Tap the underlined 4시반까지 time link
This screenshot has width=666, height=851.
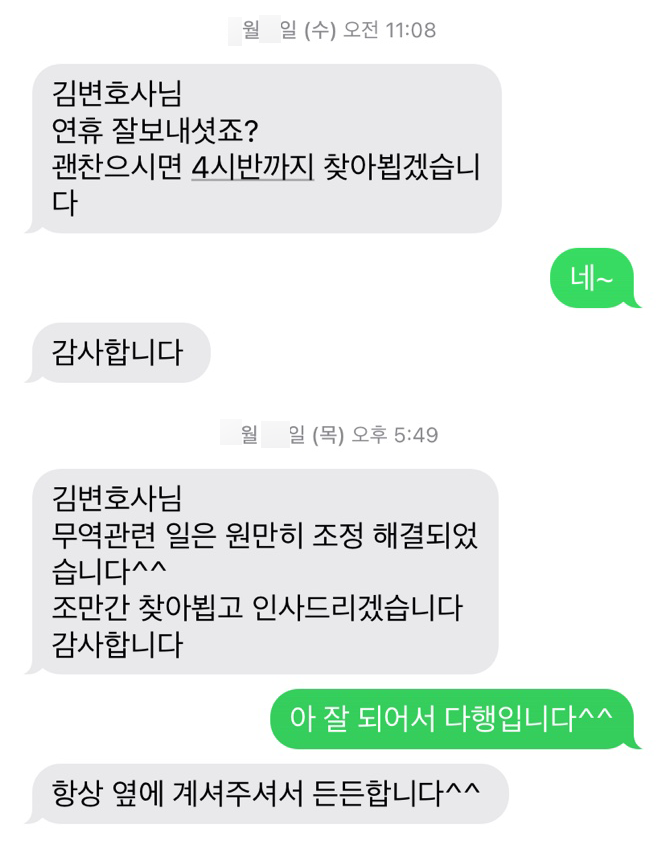coord(252,167)
